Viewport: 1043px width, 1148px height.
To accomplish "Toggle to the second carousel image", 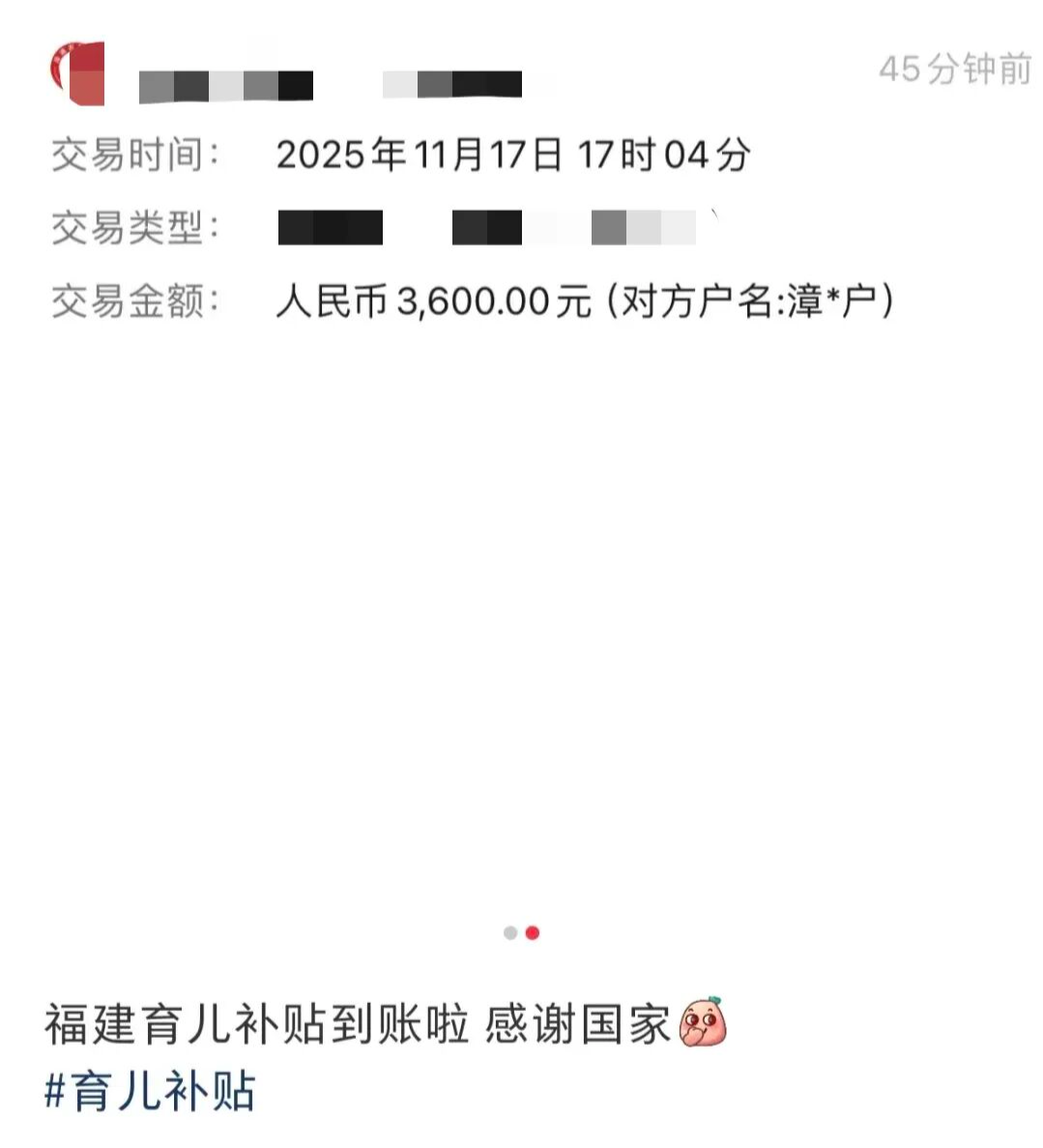I will 532,933.
